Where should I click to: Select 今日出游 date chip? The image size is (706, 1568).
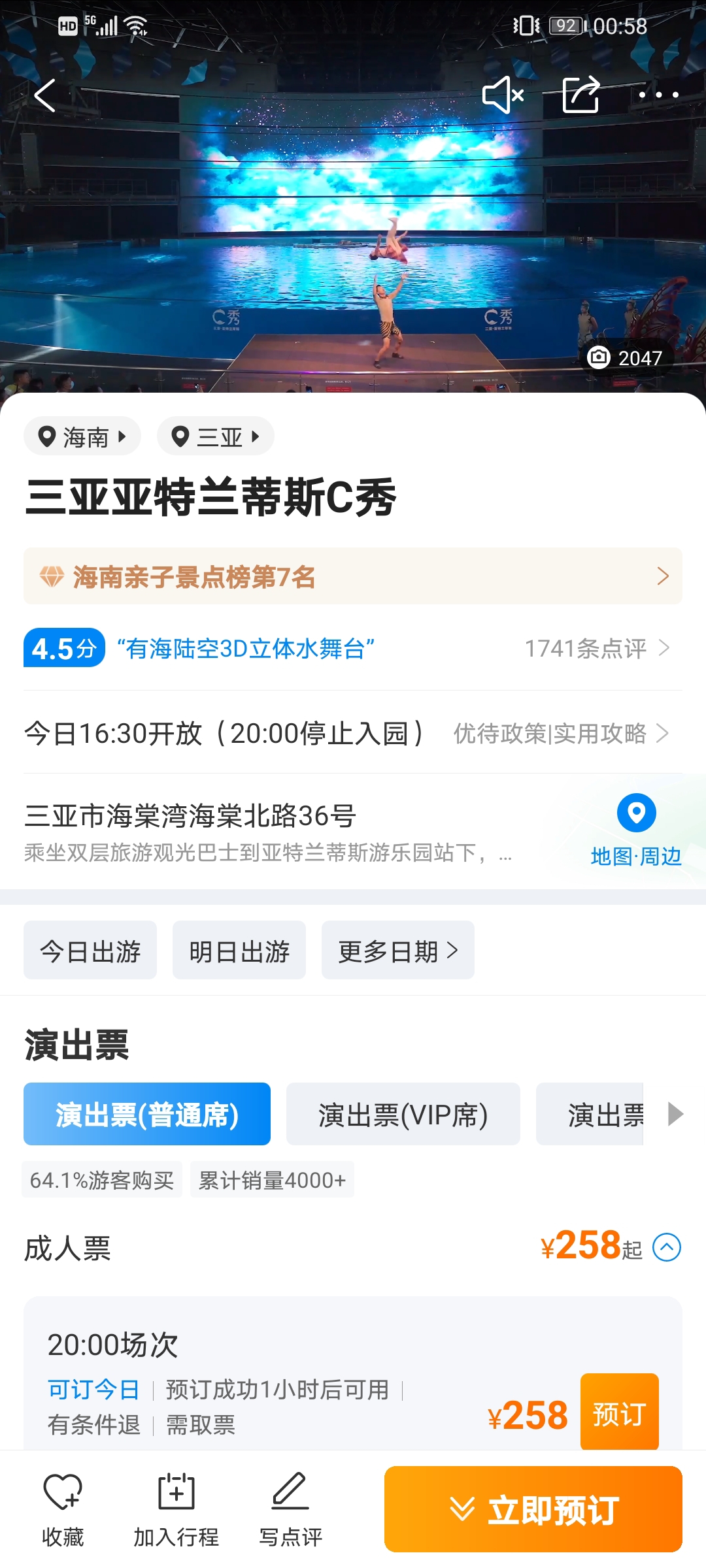tap(90, 951)
